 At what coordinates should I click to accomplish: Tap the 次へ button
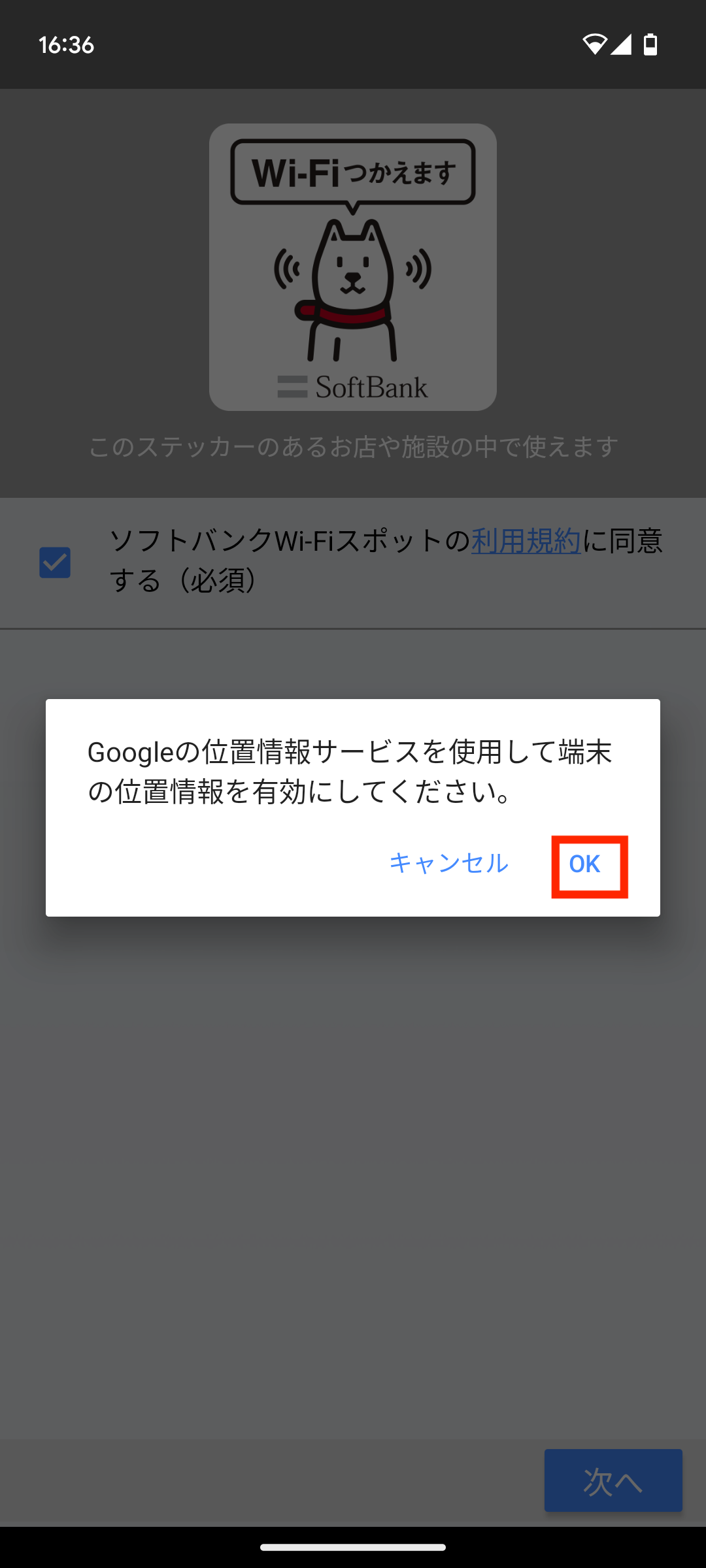tap(613, 1480)
